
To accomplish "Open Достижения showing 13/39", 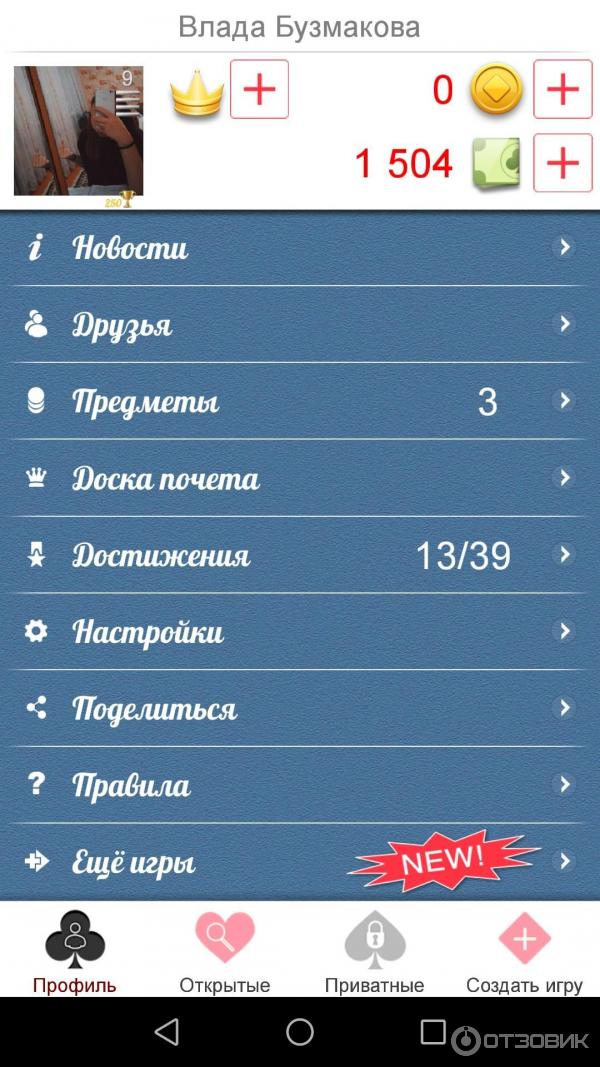I will point(300,556).
